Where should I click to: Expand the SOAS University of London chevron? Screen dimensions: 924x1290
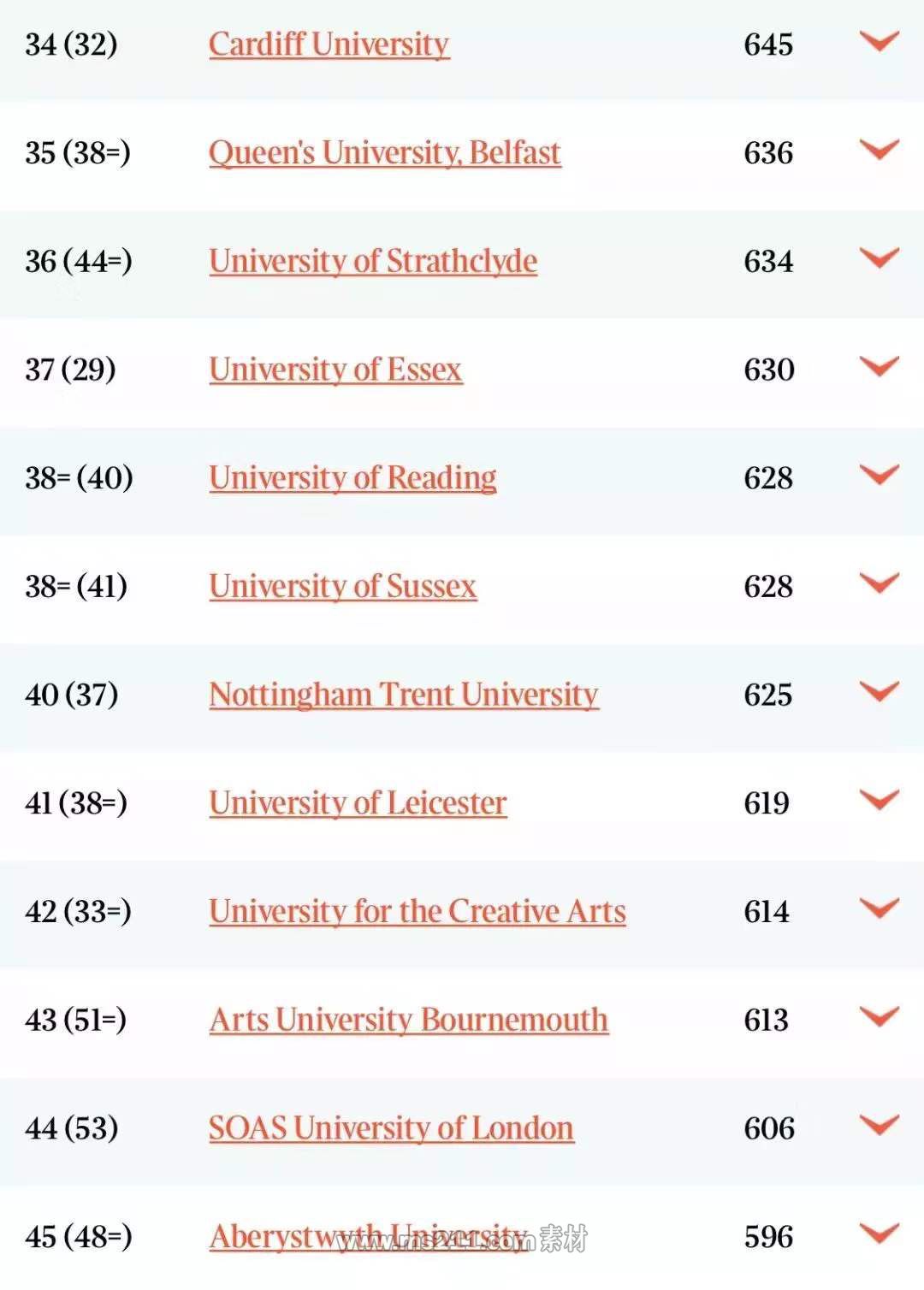click(880, 1125)
